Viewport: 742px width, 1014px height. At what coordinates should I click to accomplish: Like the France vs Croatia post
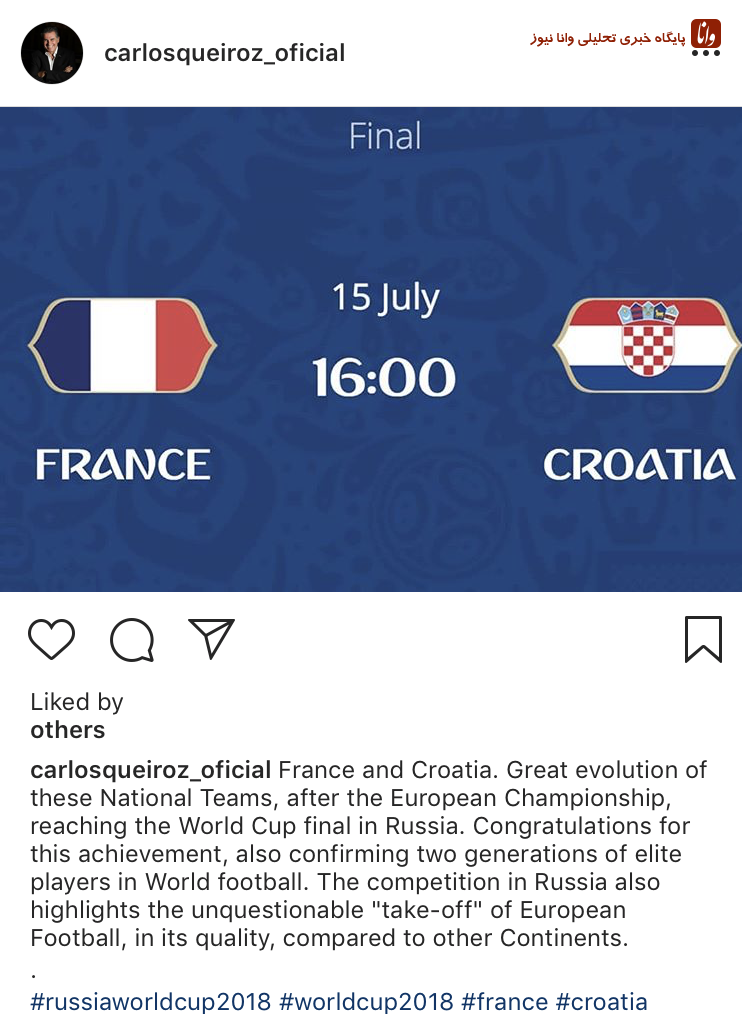coord(51,639)
